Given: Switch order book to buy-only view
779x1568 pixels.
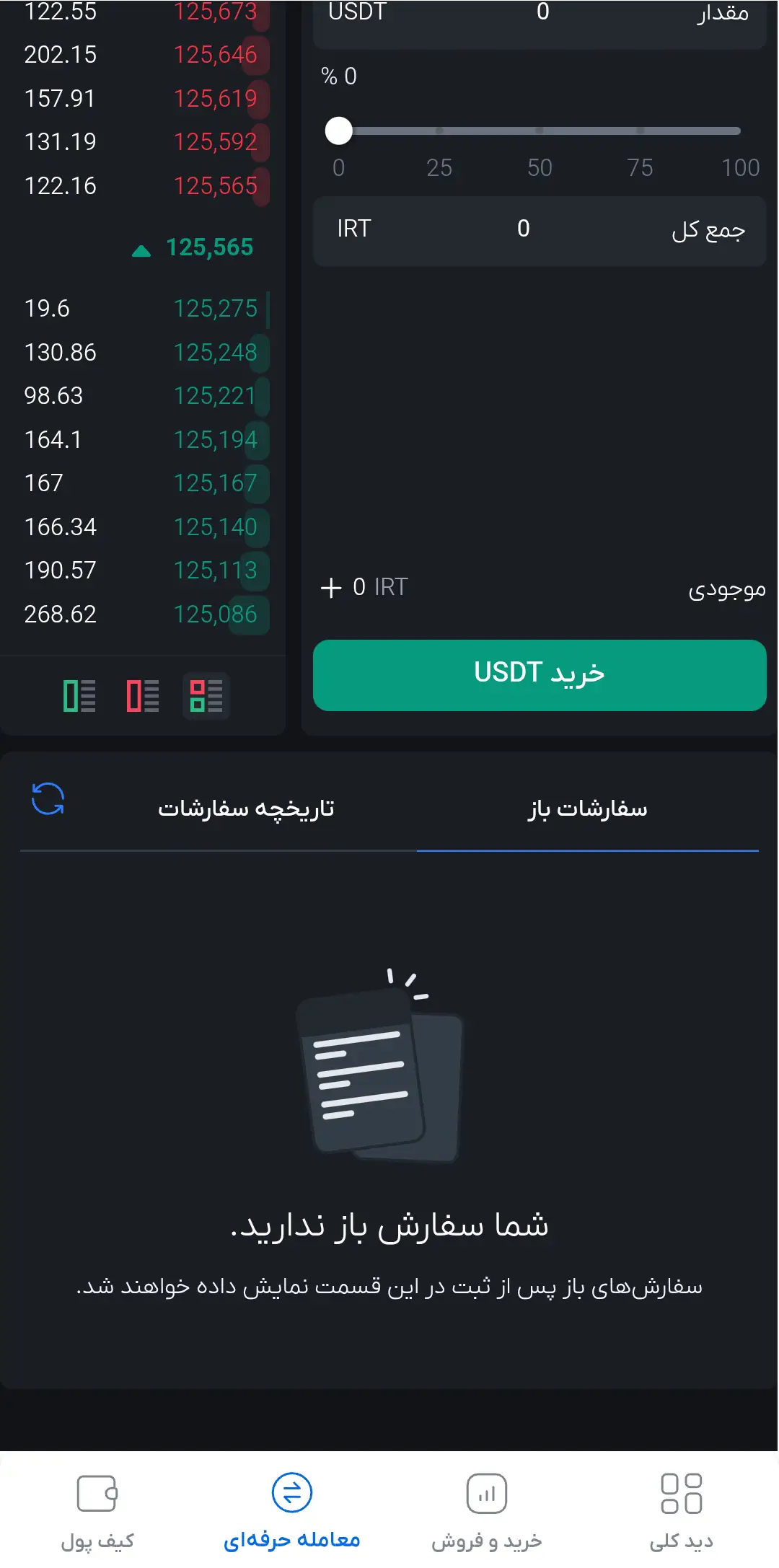Looking at the screenshot, I should (78, 695).
